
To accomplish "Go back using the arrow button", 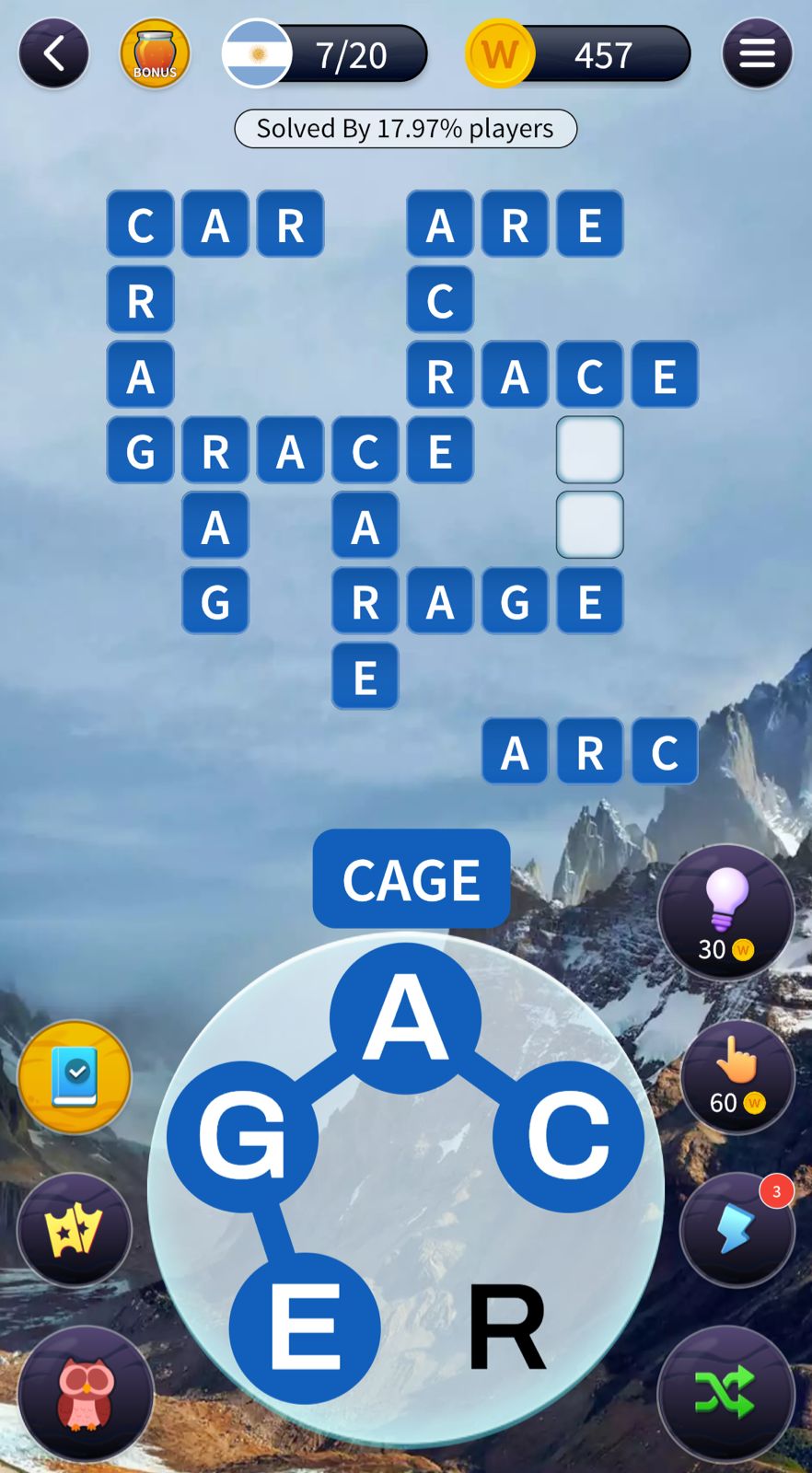I will (53, 54).
